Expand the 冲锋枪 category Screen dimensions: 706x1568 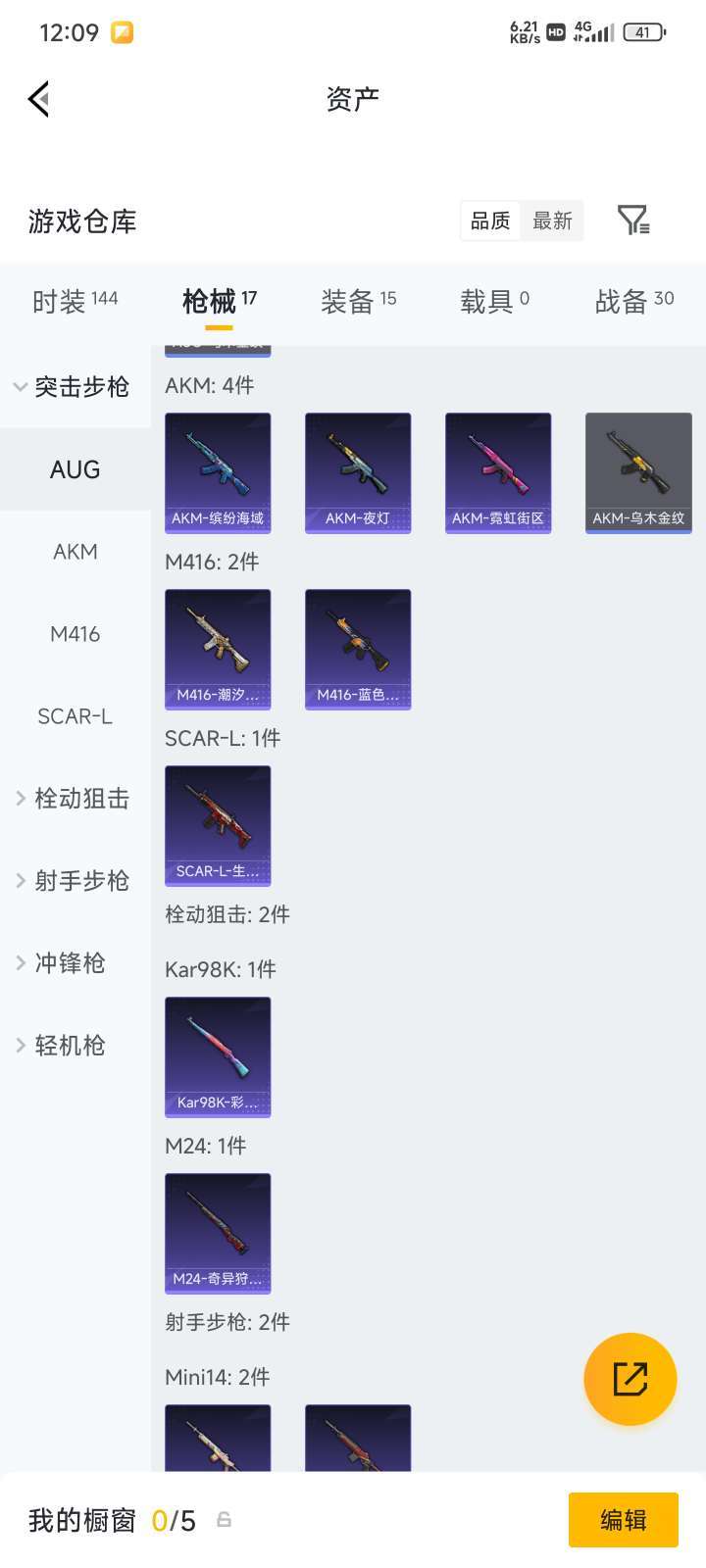point(75,963)
